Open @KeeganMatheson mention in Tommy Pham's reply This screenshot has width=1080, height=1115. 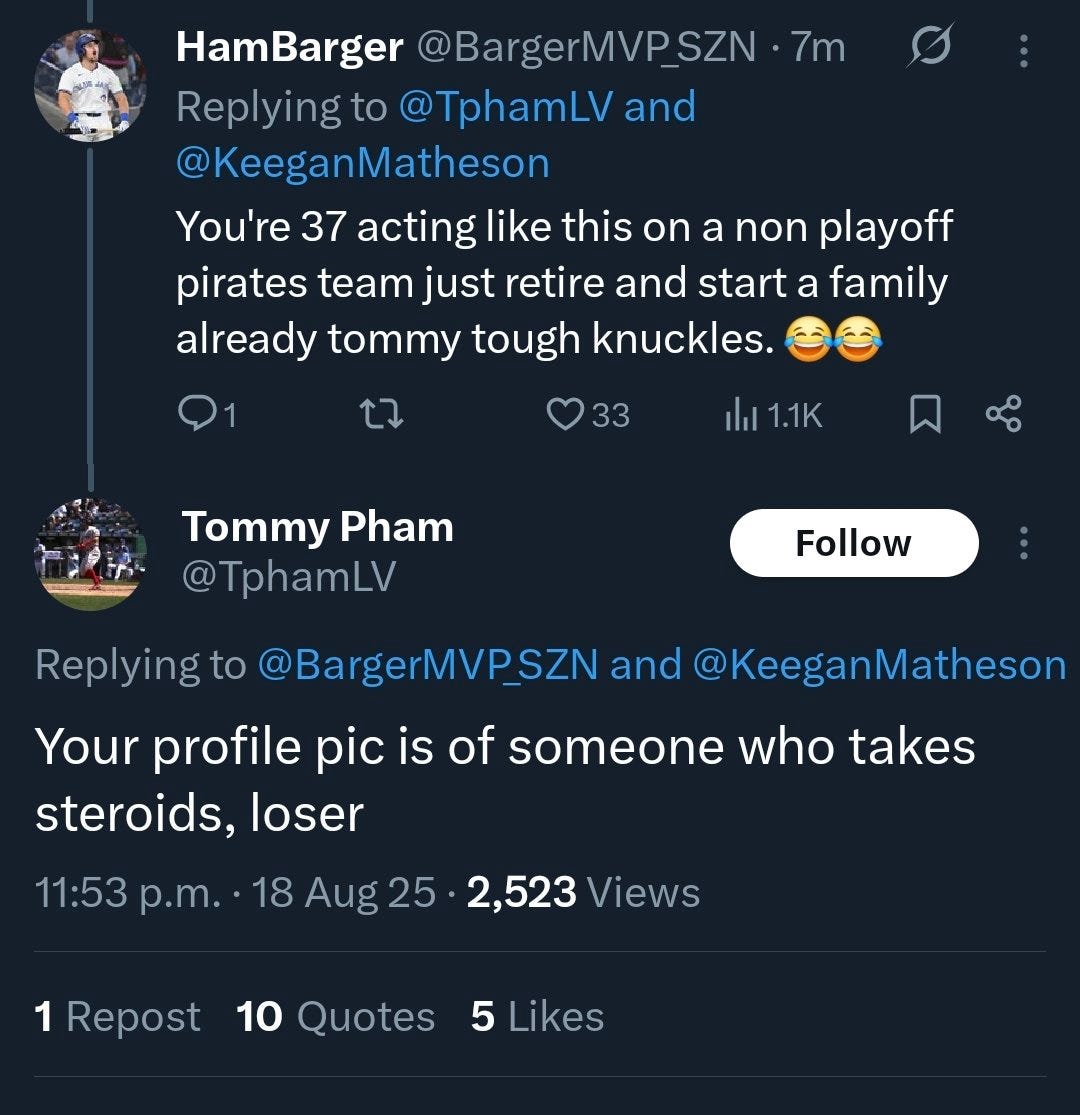[x=878, y=665]
